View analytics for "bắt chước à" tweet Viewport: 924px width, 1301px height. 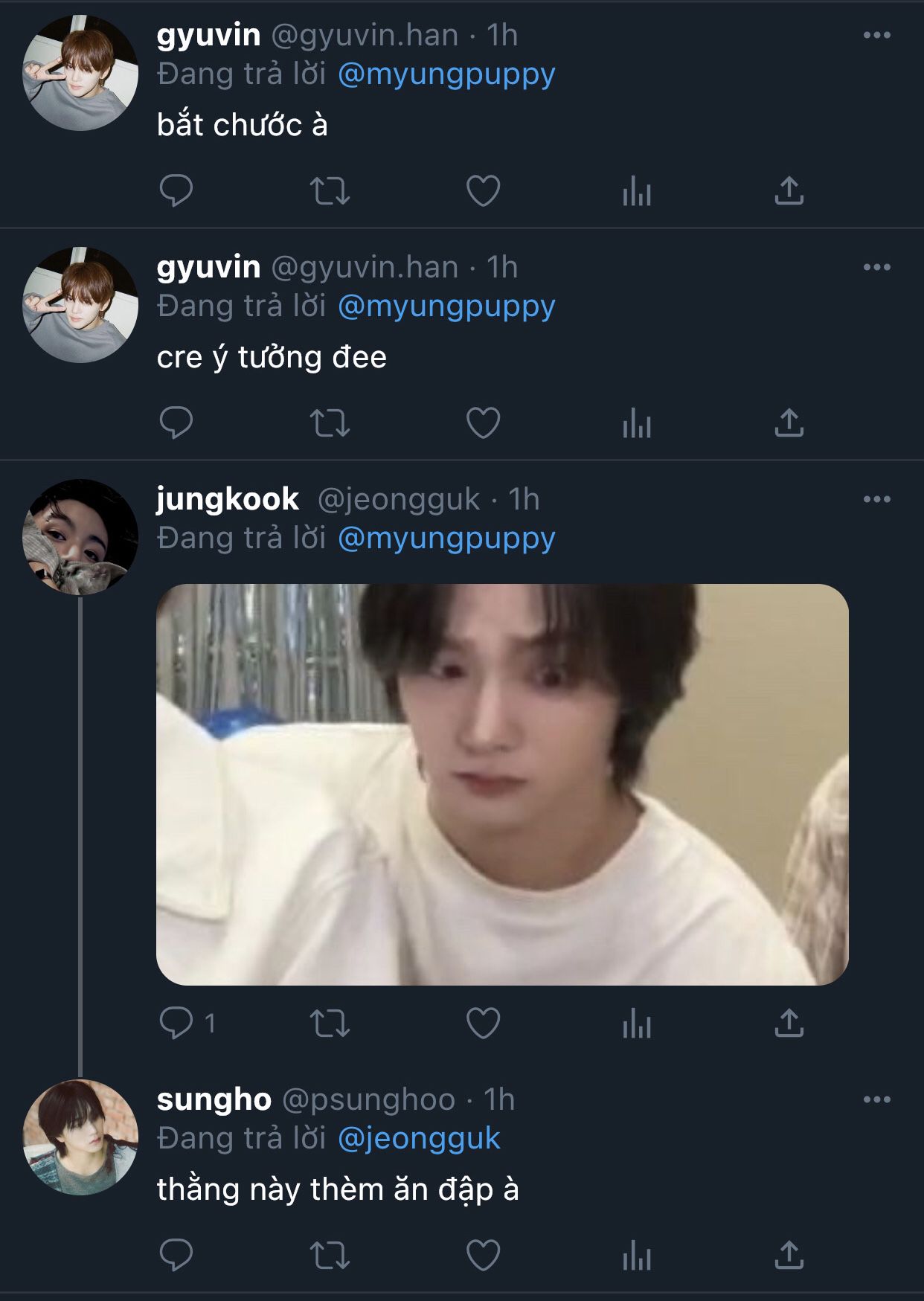[637, 191]
